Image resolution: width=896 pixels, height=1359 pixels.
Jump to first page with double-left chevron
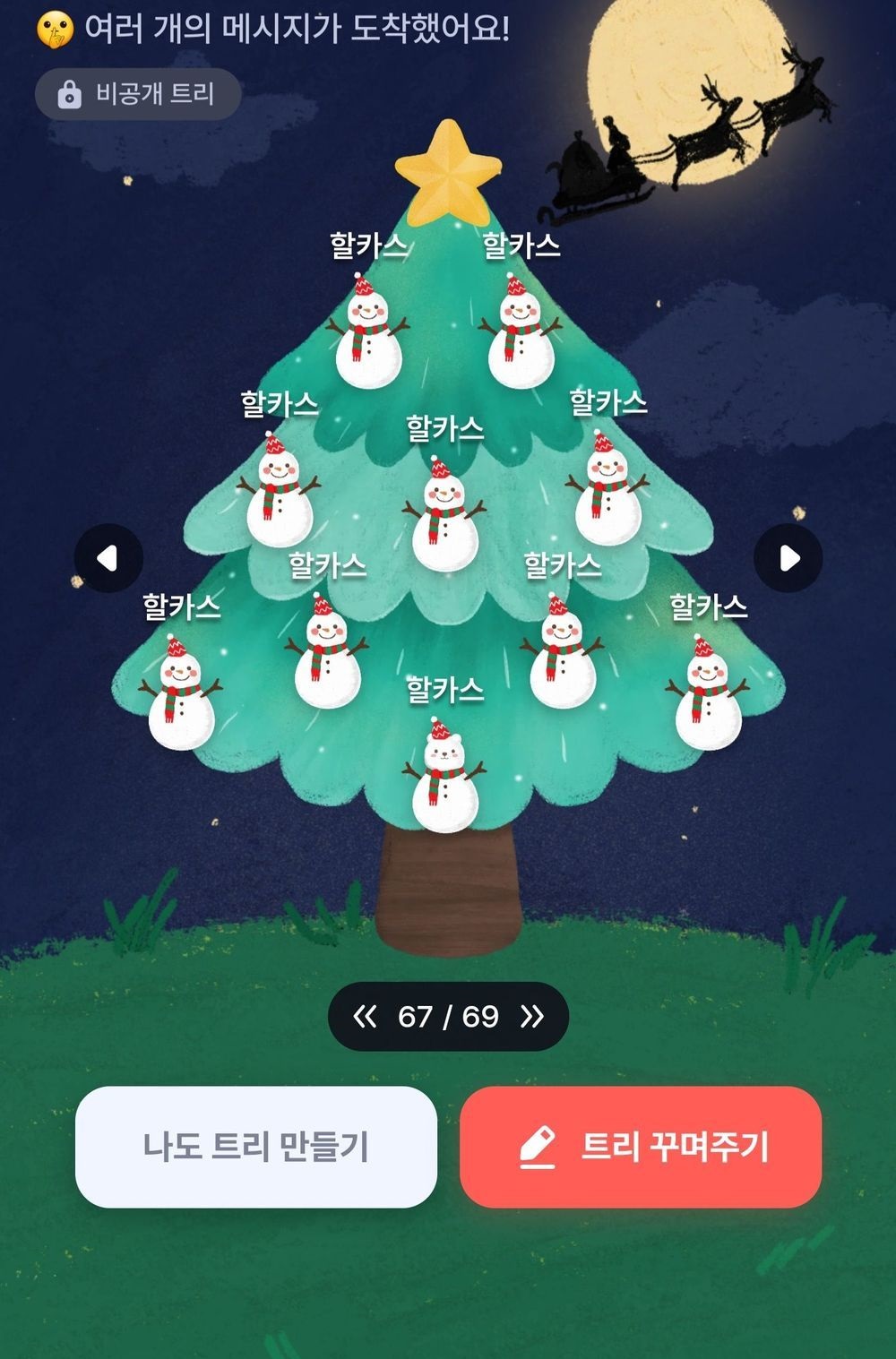(x=365, y=1017)
